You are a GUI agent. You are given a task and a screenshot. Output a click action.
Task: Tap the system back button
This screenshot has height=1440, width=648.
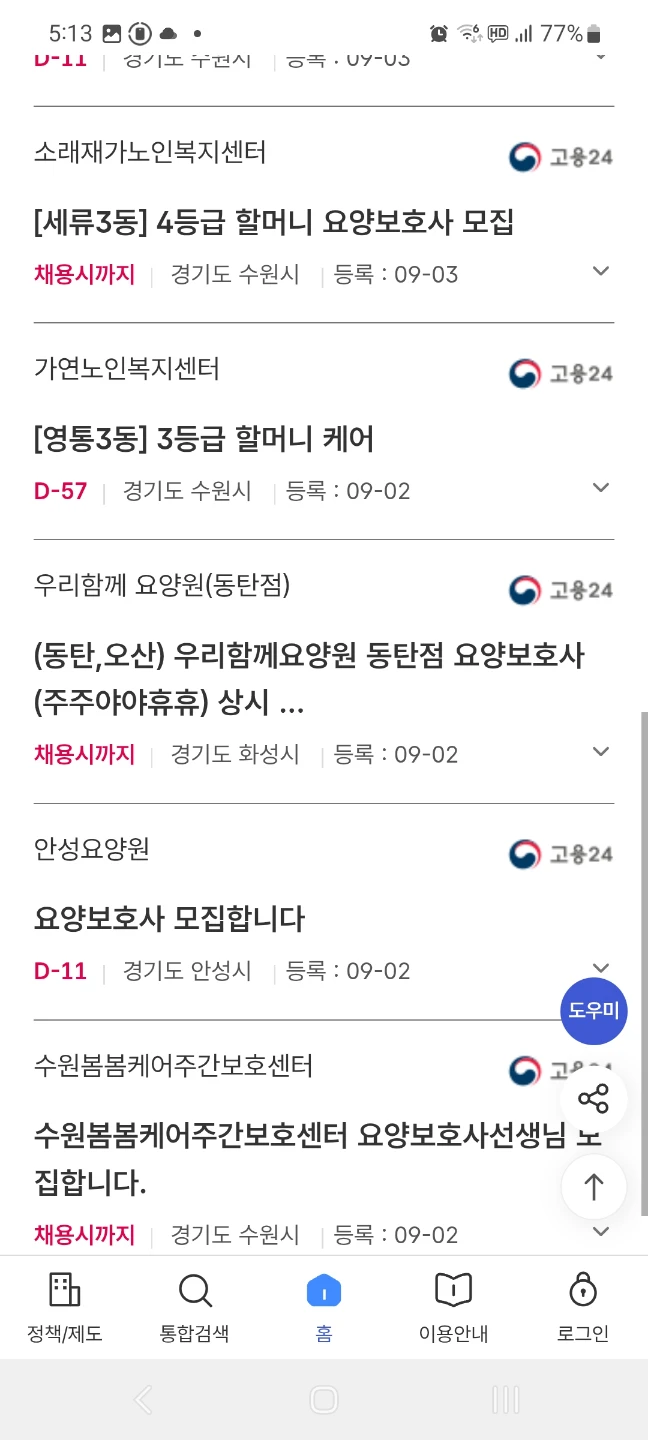pos(144,1399)
